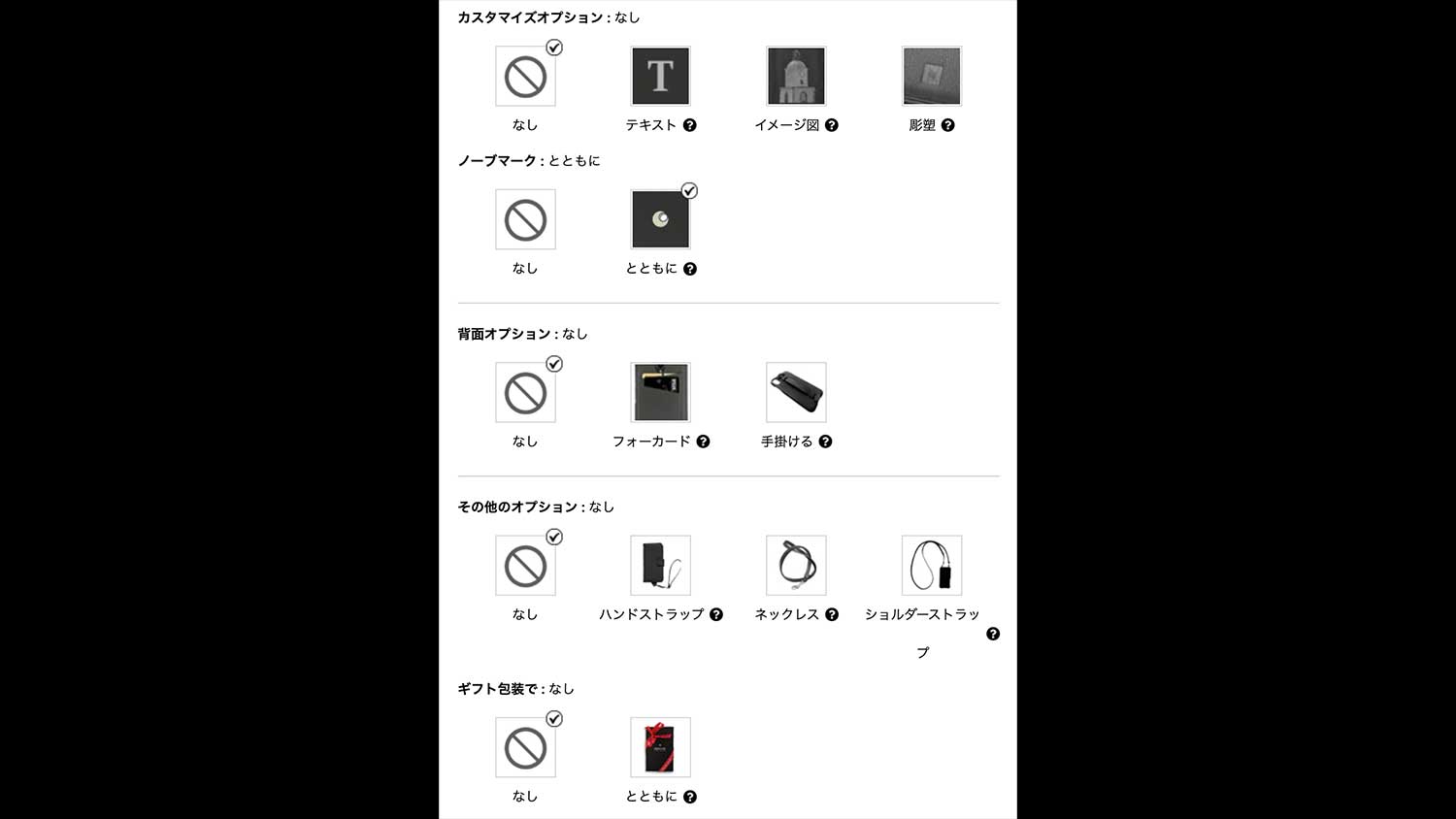Select ショルダーストラップ option
Image resolution: width=1456 pixels, height=819 pixels.
click(932, 566)
